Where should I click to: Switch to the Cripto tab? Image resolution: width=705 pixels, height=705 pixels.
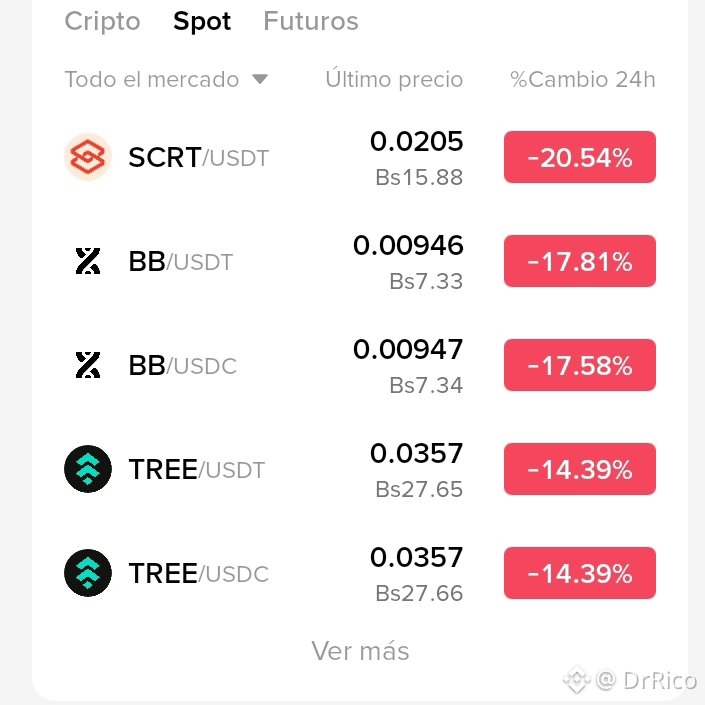coord(103,22)
